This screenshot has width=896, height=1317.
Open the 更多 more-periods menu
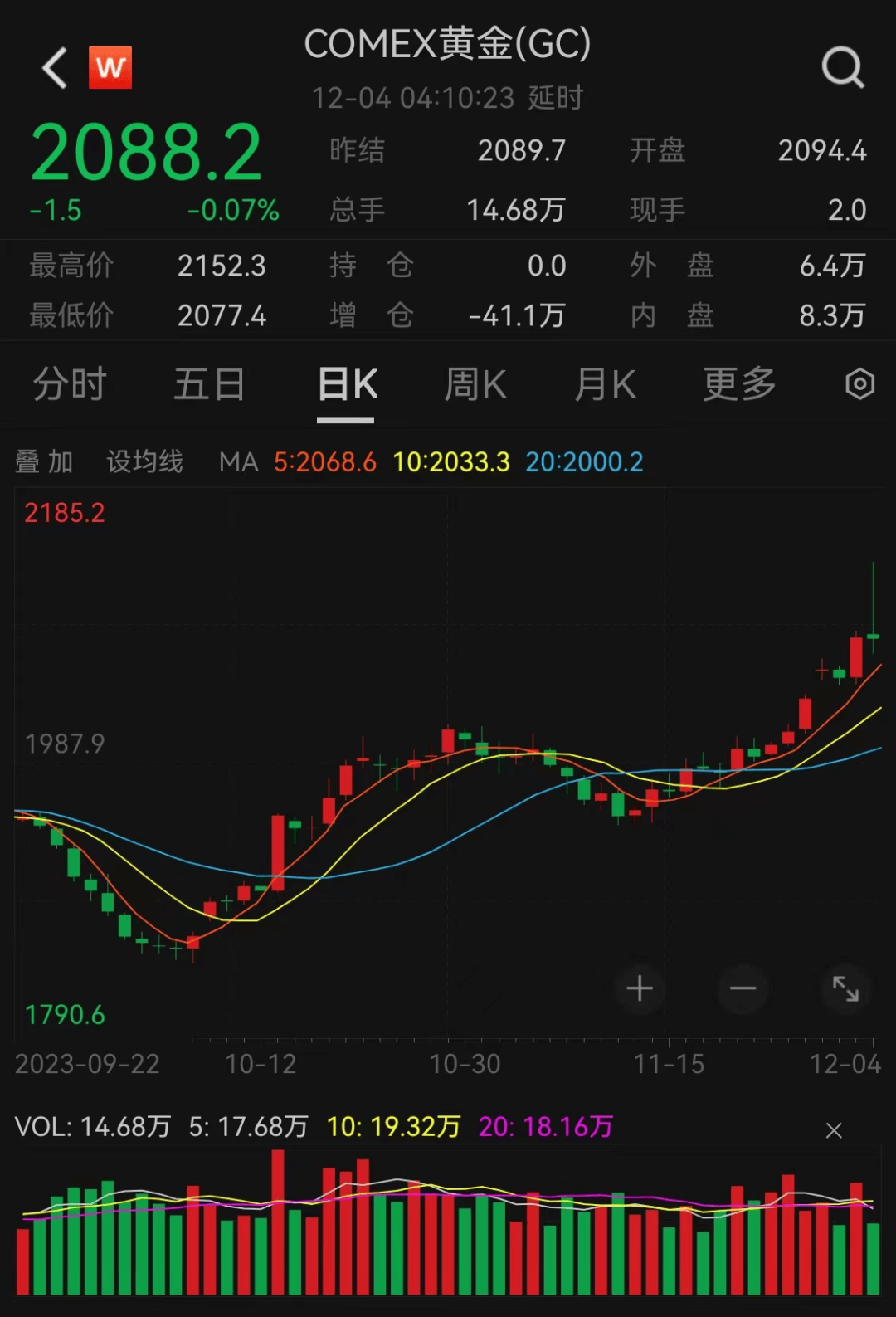pos(738,383)
